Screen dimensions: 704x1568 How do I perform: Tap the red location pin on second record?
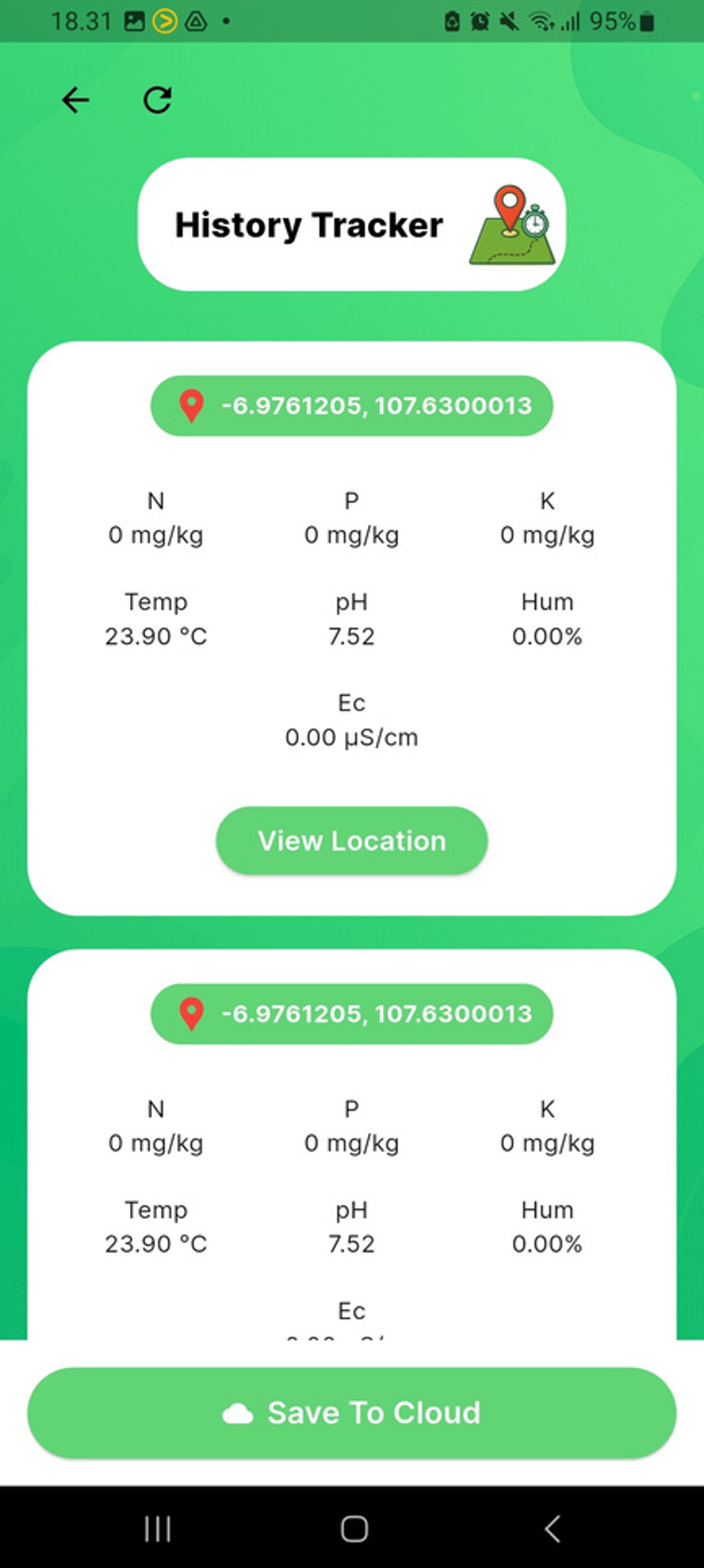click(x=191, y=1014)
